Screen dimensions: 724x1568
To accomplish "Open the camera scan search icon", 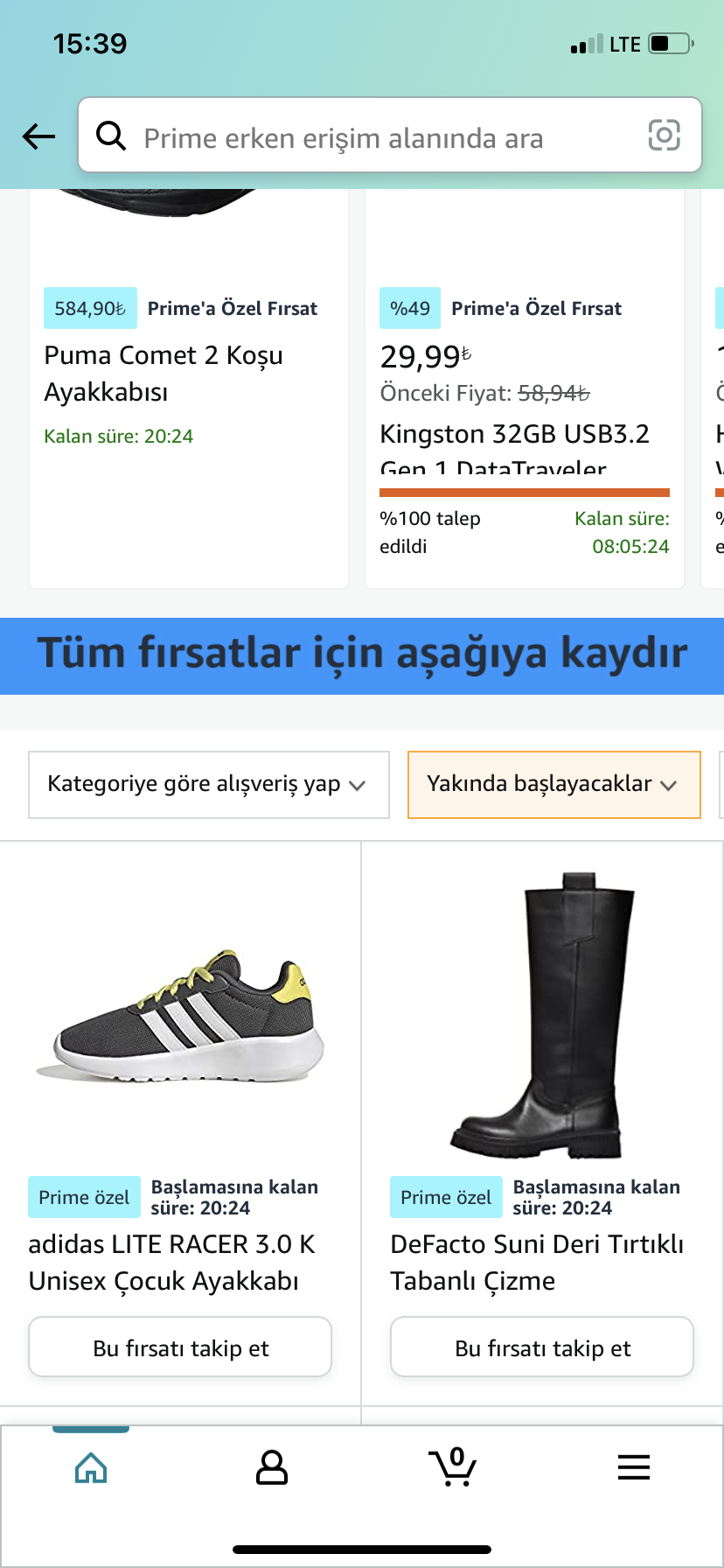I will click(x=664, y=136).
